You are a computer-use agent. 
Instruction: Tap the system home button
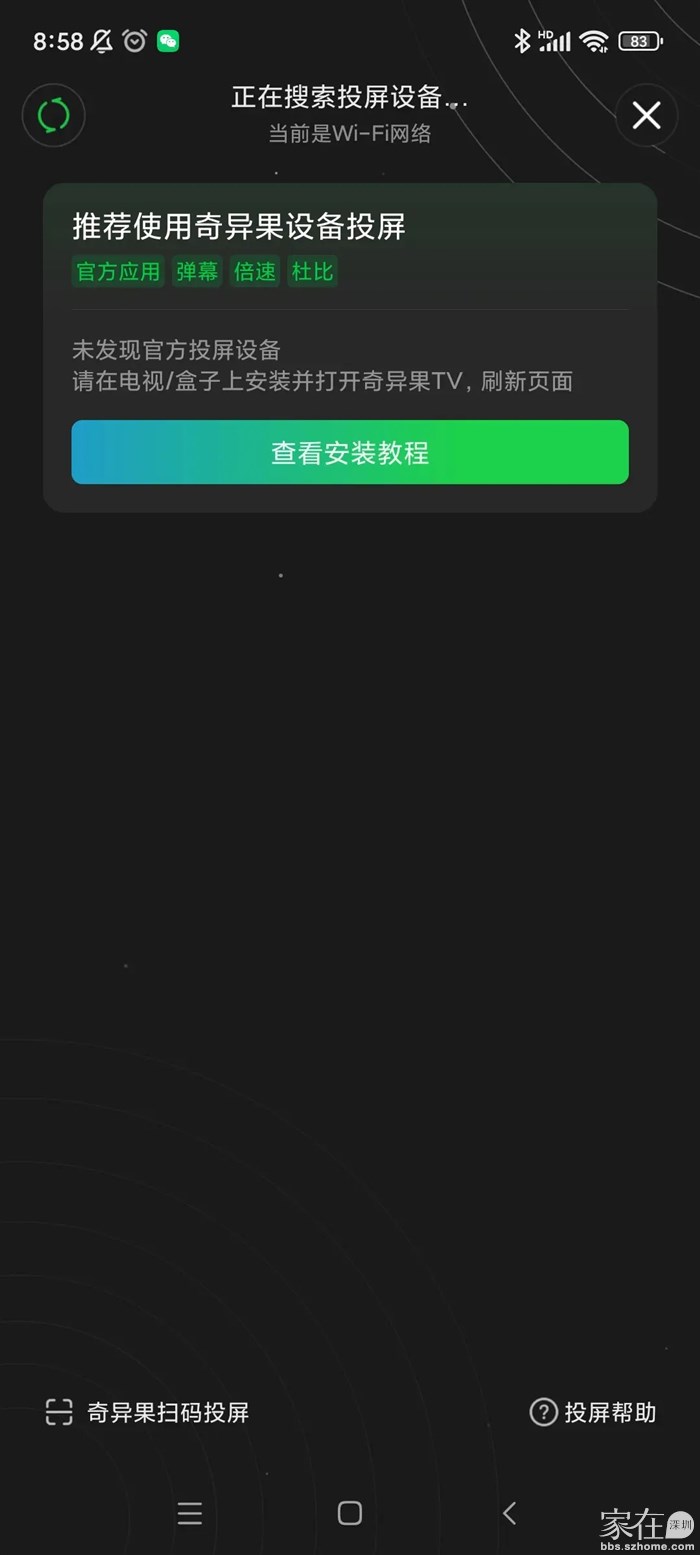pyautogui.click(x=350, y=1513)
